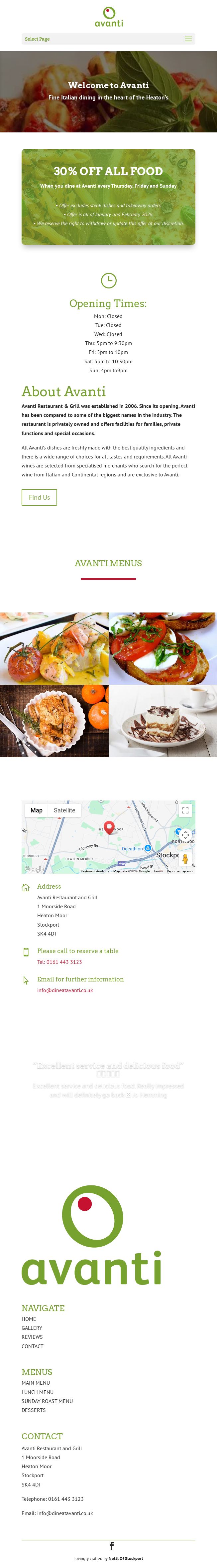Email info@dineatavanti.co.uk from the address section

(x=65, y=990)
